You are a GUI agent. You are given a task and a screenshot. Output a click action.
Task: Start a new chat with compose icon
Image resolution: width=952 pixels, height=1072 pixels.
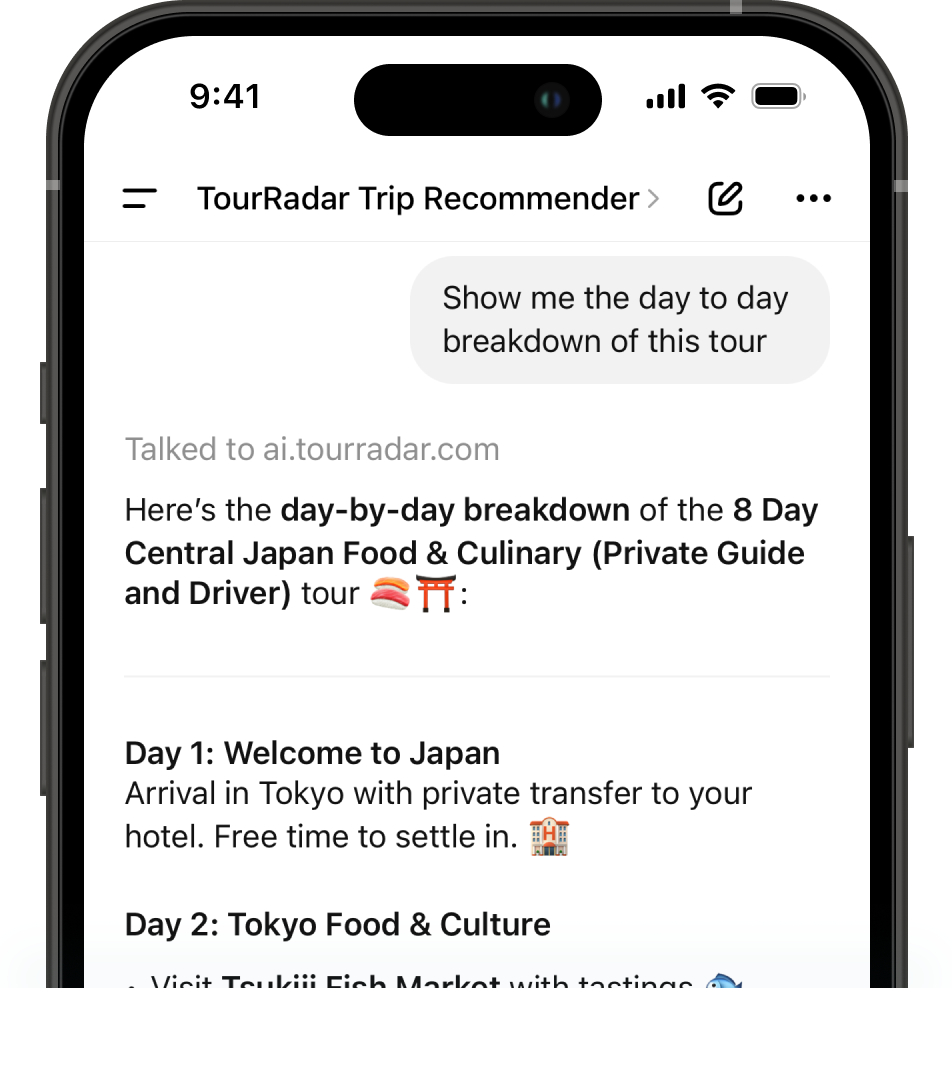(725, 199)
